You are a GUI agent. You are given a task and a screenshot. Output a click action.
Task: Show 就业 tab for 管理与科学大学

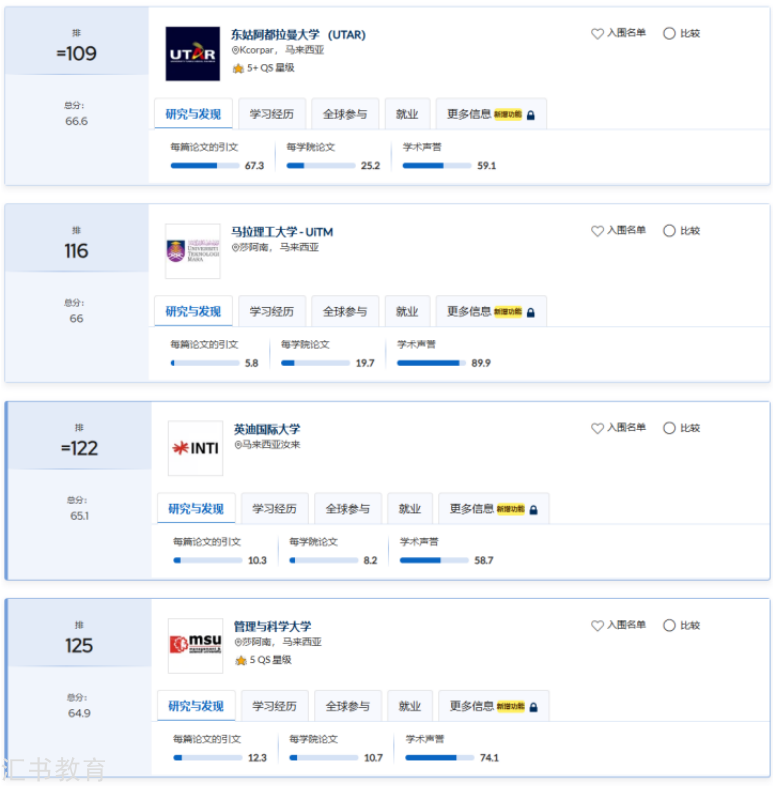pos(410,706)
